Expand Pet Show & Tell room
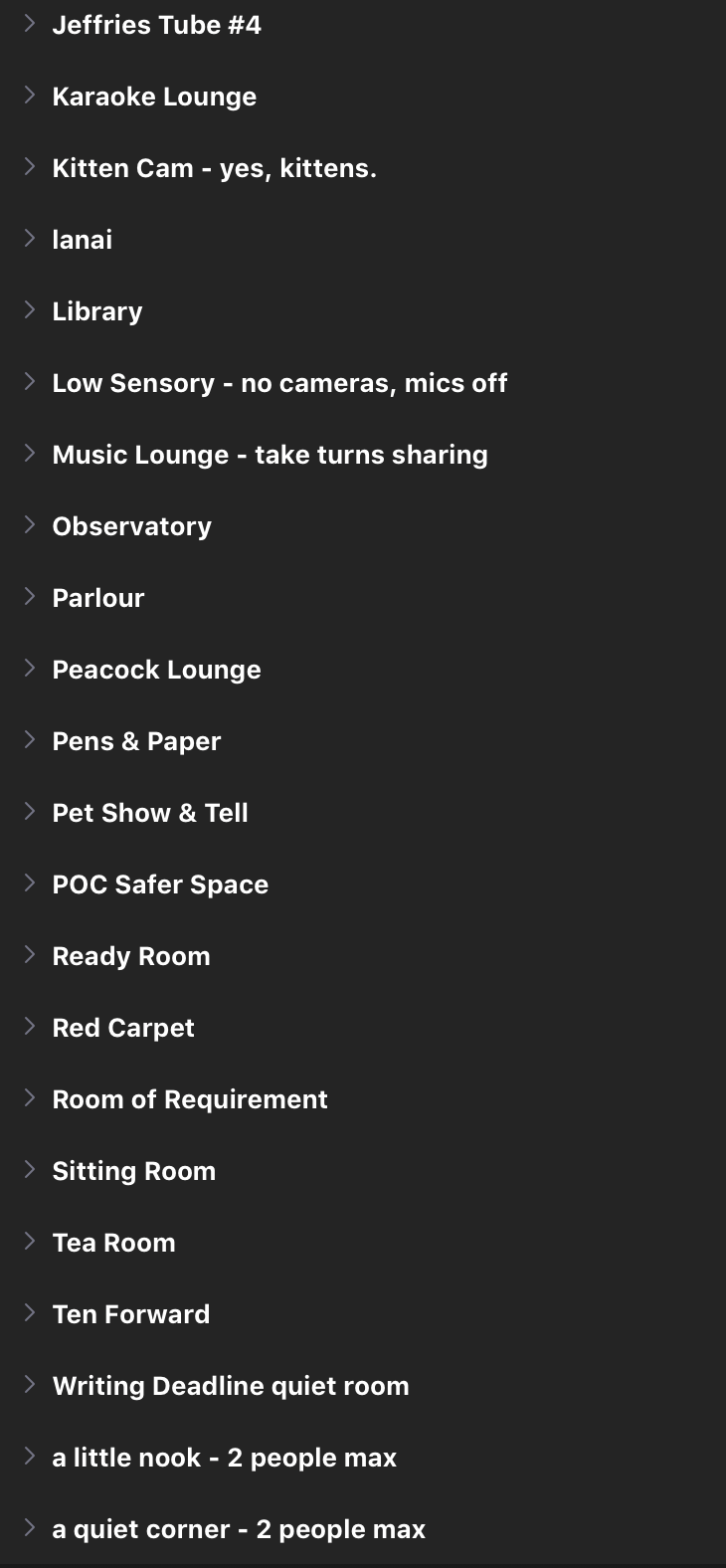Screen dimensions: 726x1568 pos(30,811)
